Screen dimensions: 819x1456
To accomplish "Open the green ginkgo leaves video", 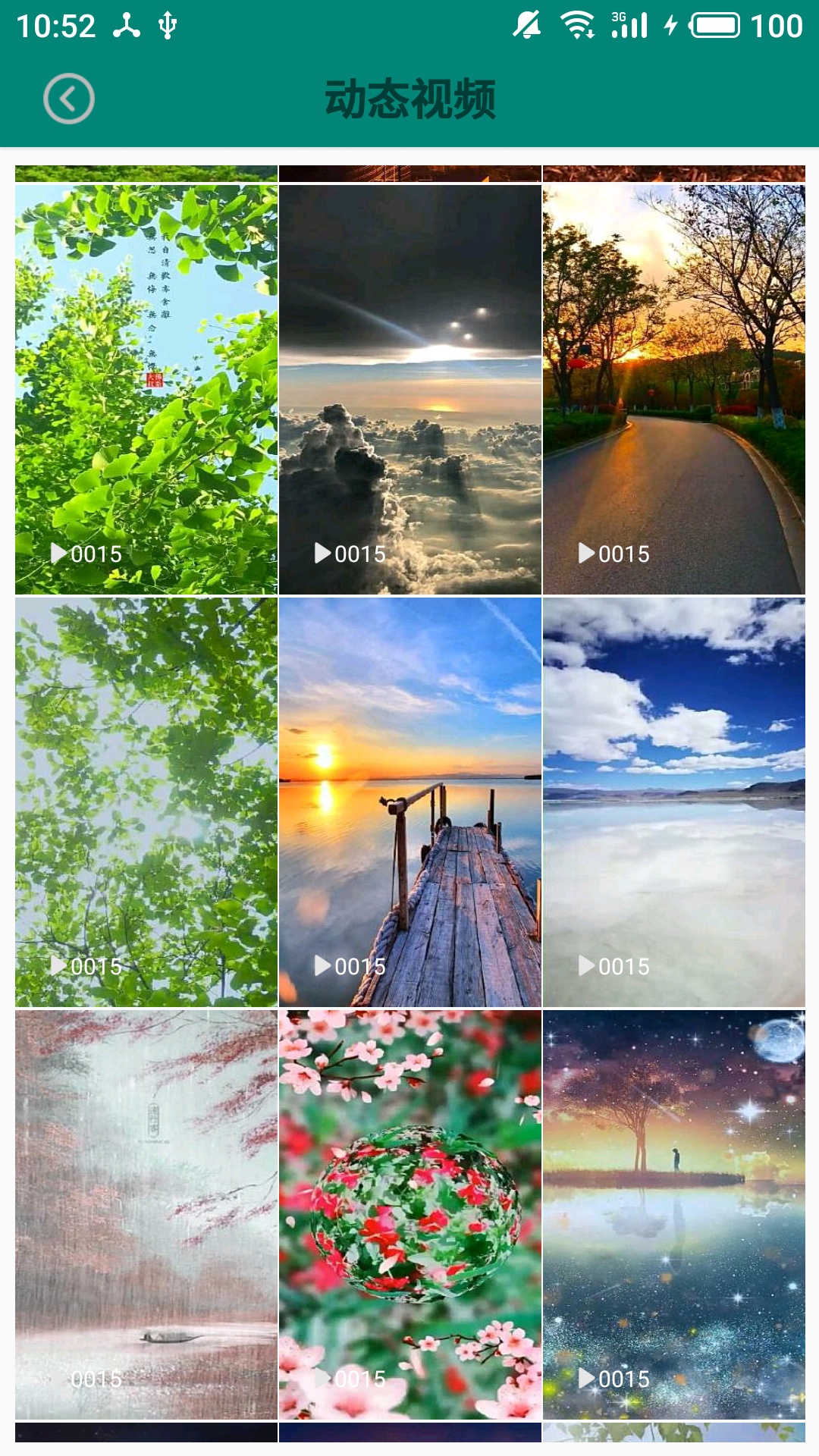I will pos(146,389).
